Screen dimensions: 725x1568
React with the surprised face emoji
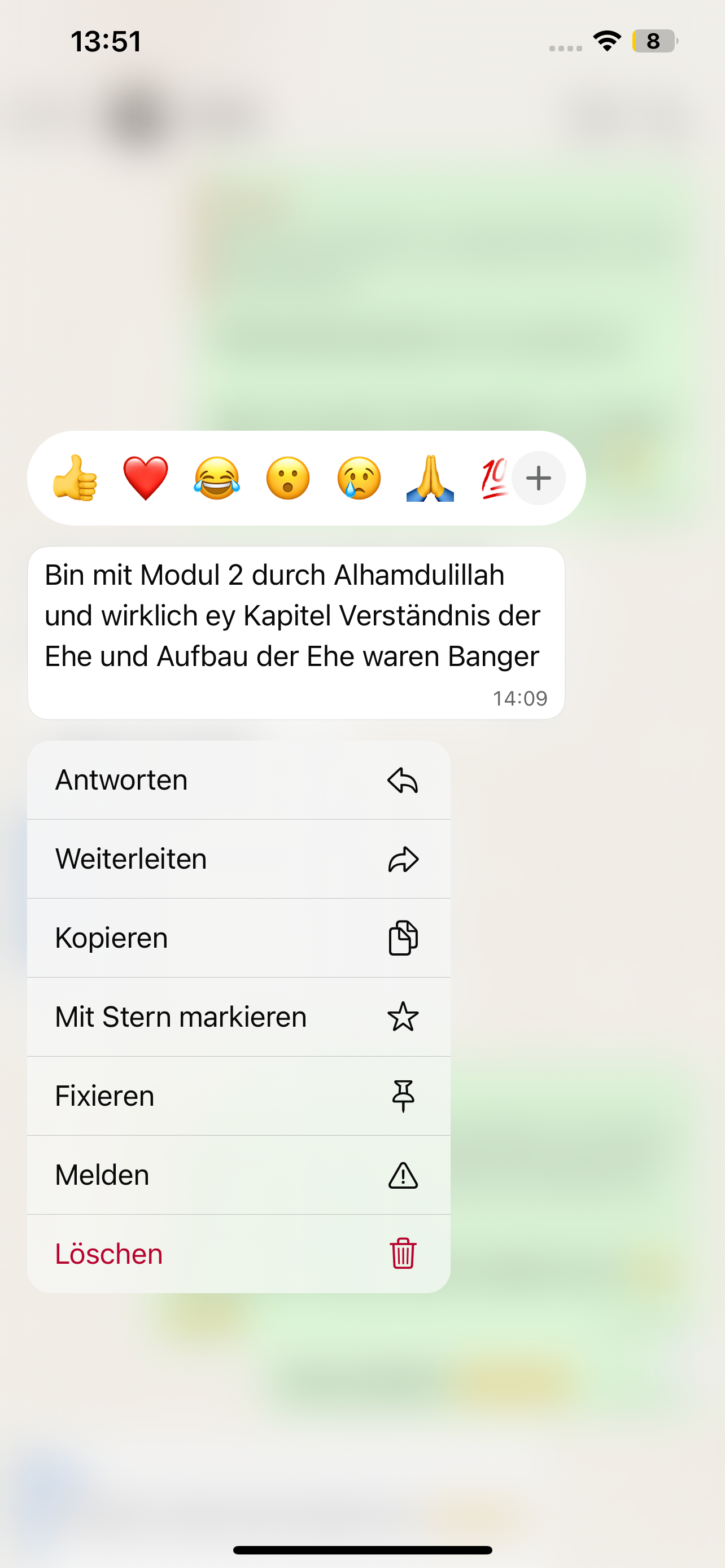(288, 479)
